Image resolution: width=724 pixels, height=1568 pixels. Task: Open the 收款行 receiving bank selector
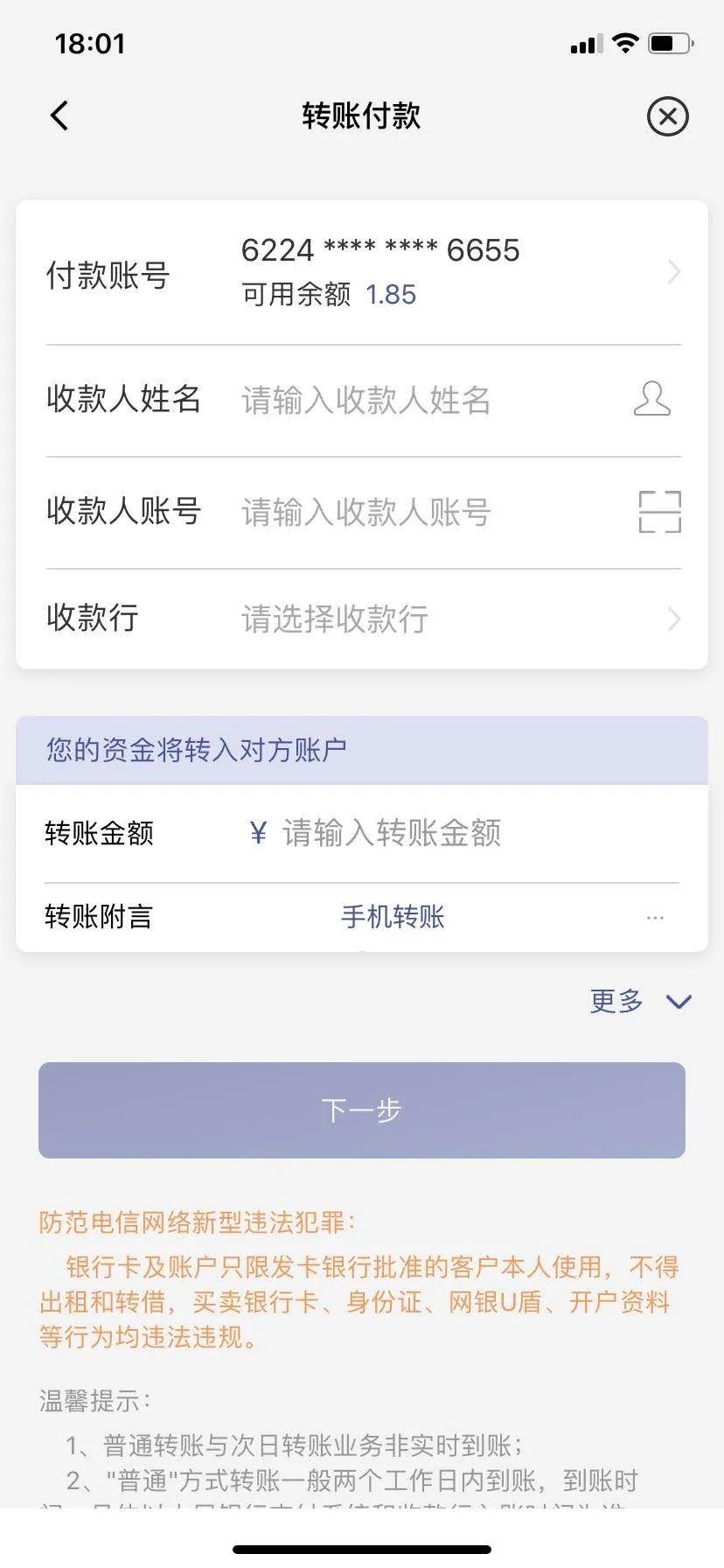[362, 619]
